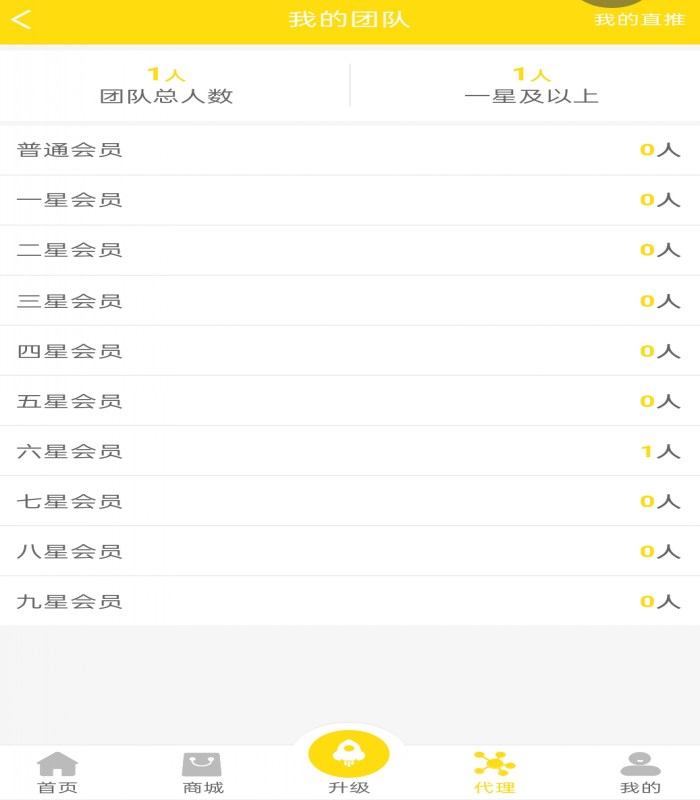Go to the 我的 tab
Screen dimensions: 700x800
click(640, 773)
